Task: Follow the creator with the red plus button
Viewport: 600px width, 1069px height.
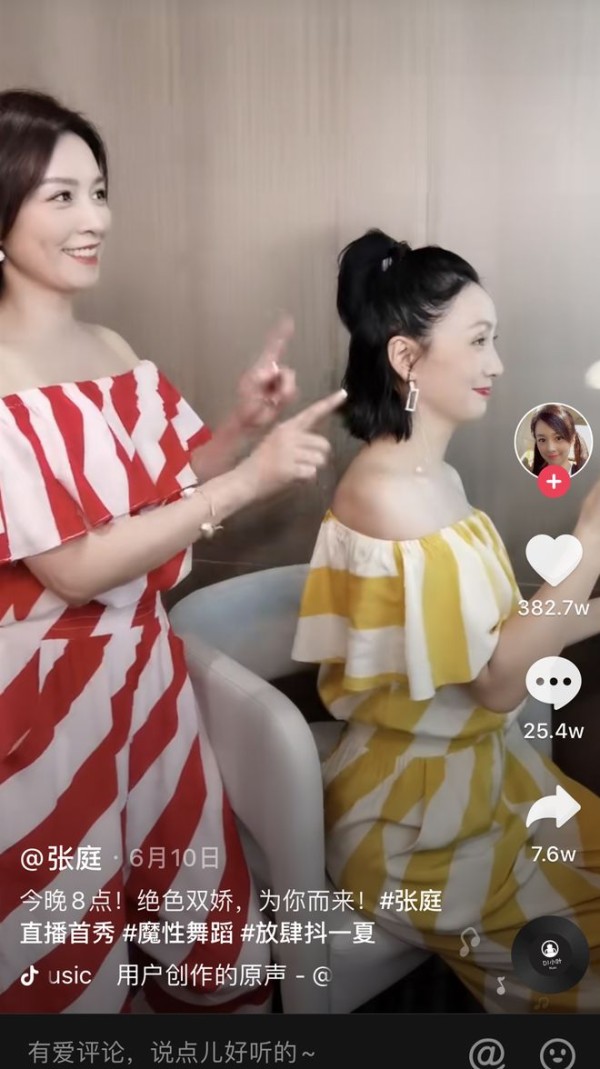Action: pos(553,482)
